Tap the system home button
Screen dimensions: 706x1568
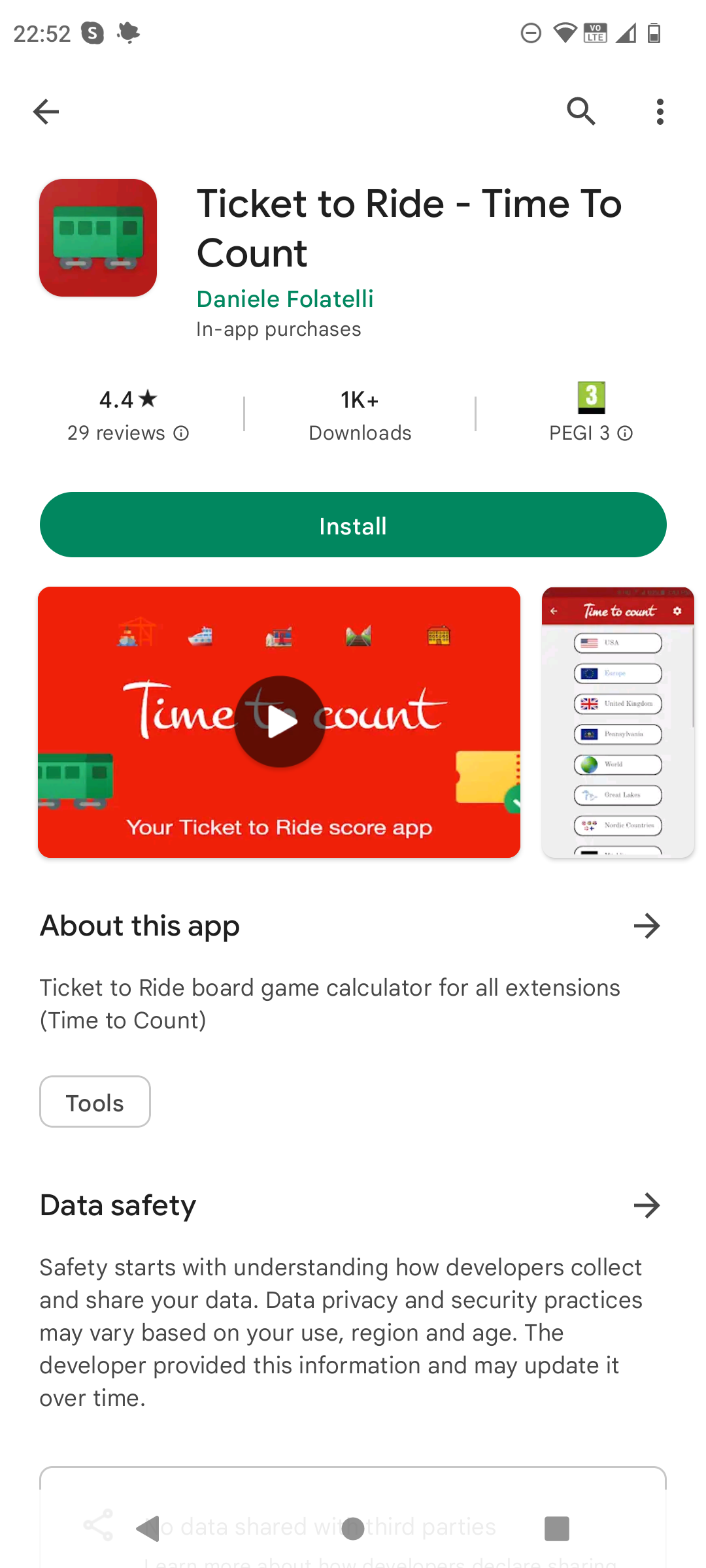click(353, 1528)
